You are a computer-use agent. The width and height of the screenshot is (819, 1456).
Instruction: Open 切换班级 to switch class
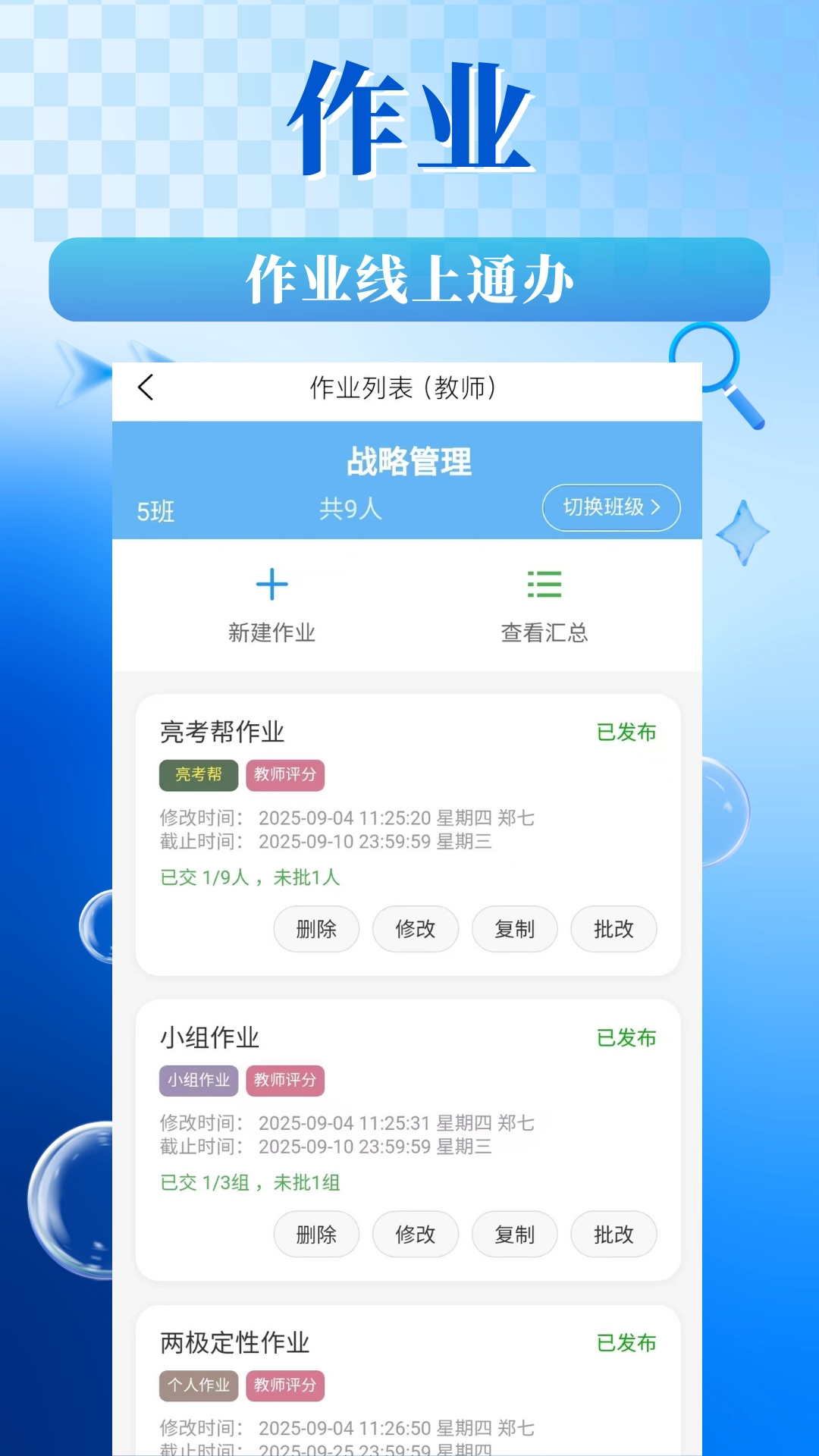coord(611,508)
